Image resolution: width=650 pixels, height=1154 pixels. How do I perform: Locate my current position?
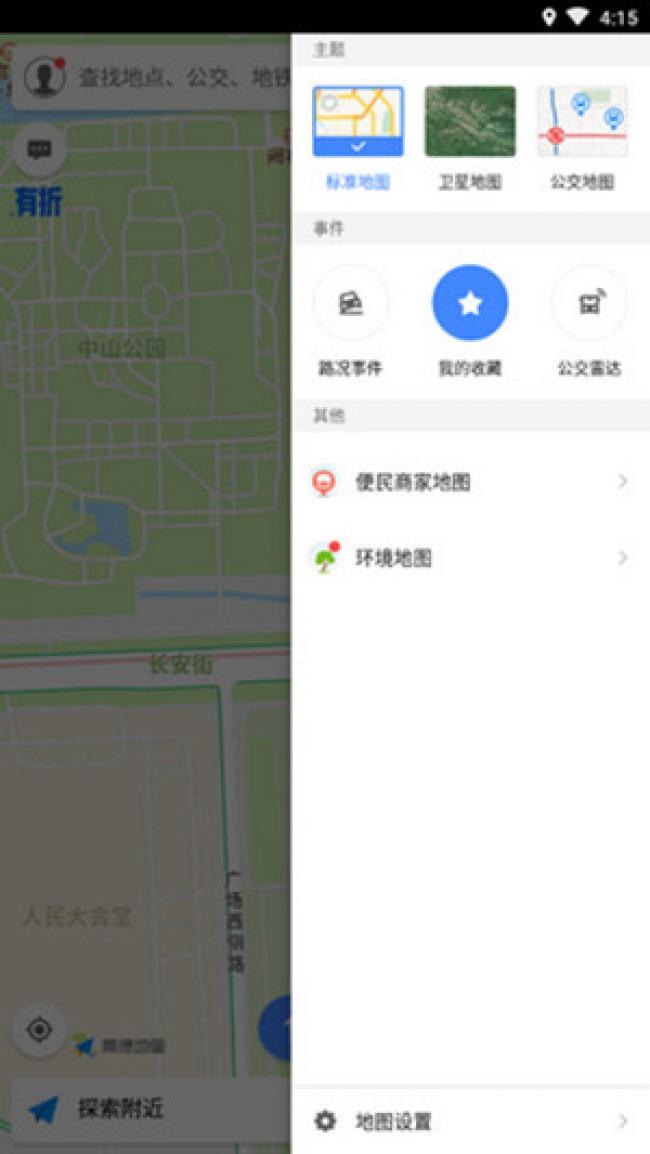(x=39, y=1029)
